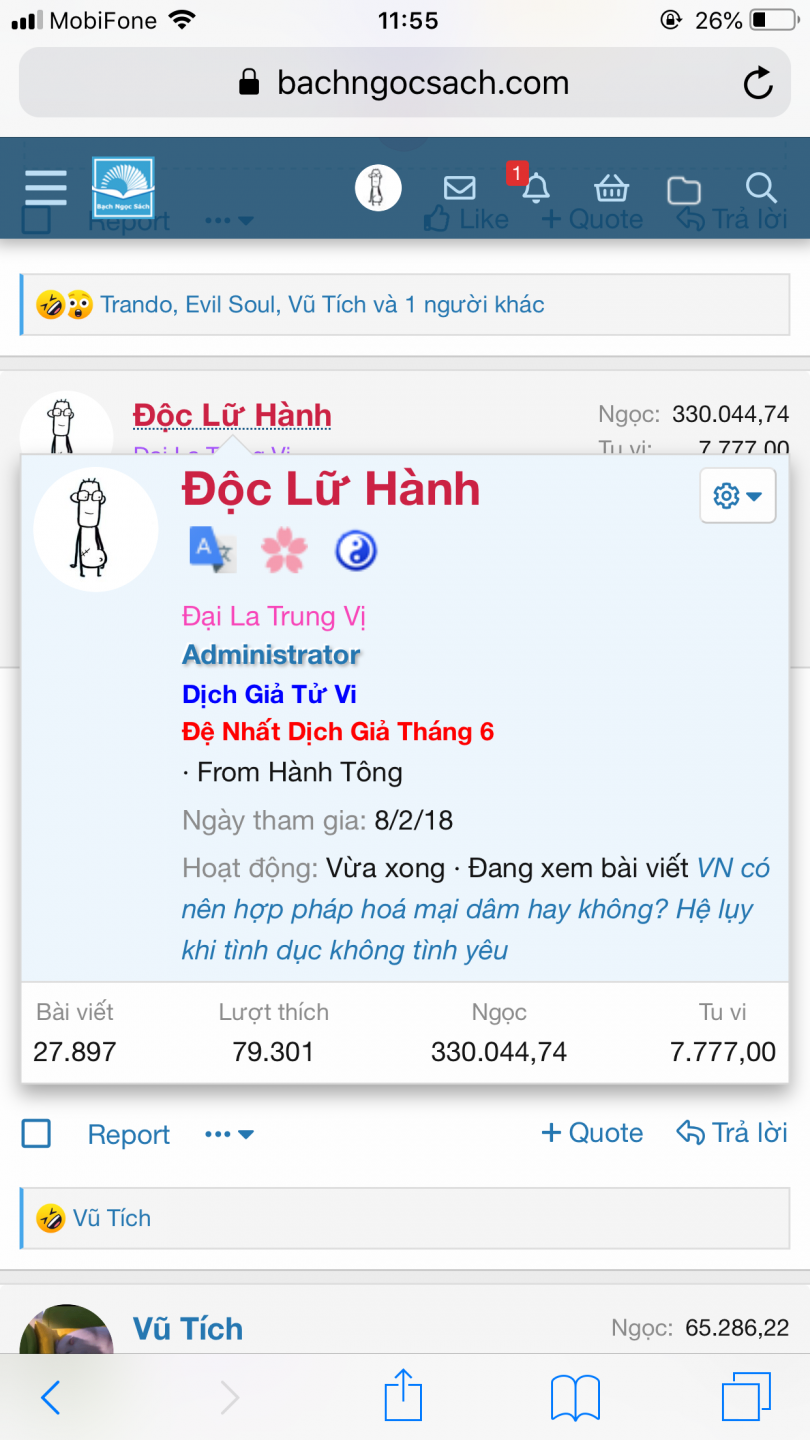Open the notifications bell
This screenshot has width=810, height=1440.
[x=536, y=187]
